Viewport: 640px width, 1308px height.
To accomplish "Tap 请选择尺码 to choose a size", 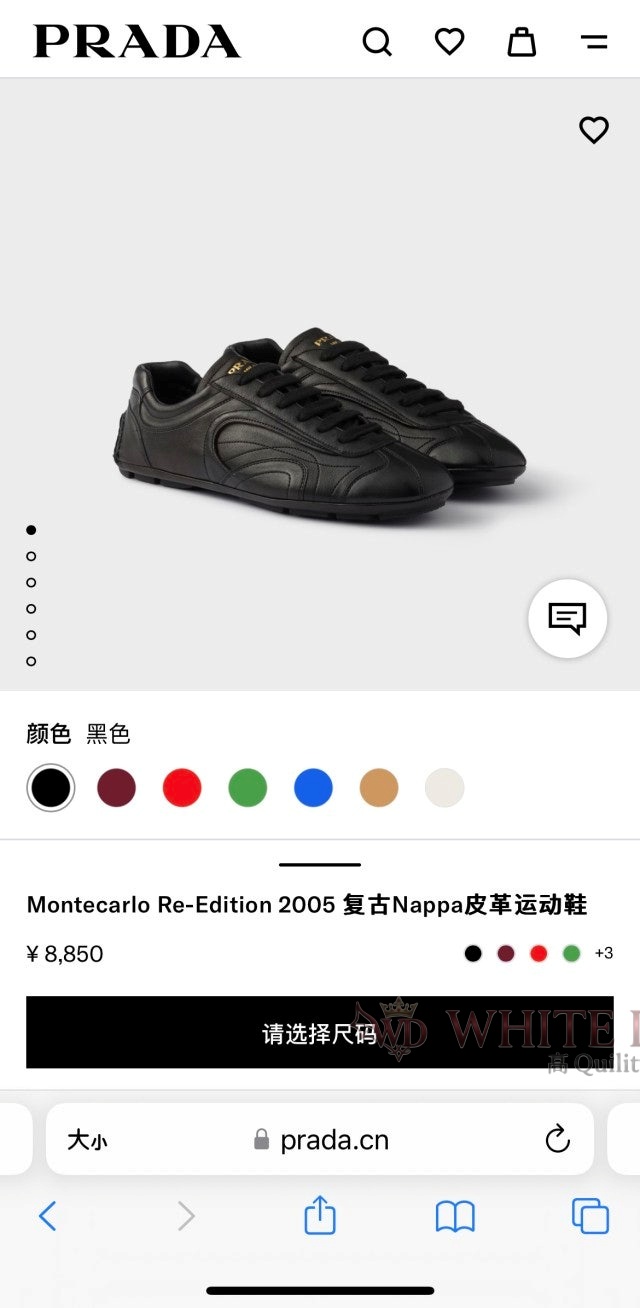I will [319, 1033].
